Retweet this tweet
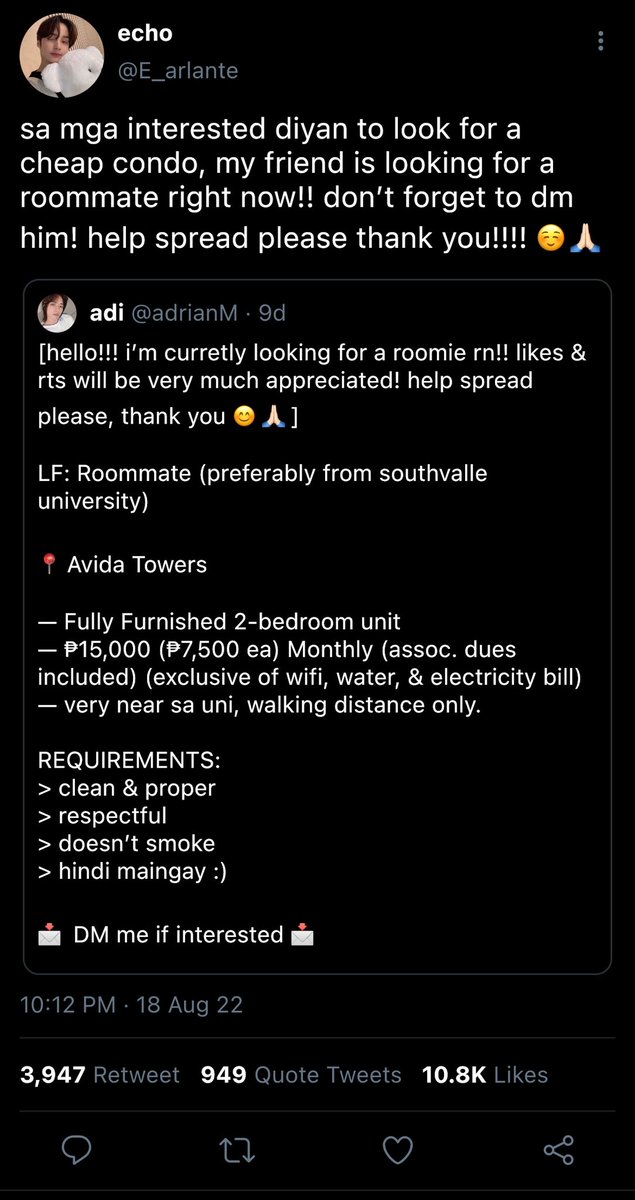The image size is (635, 1200). click(x=237, y=1150)
